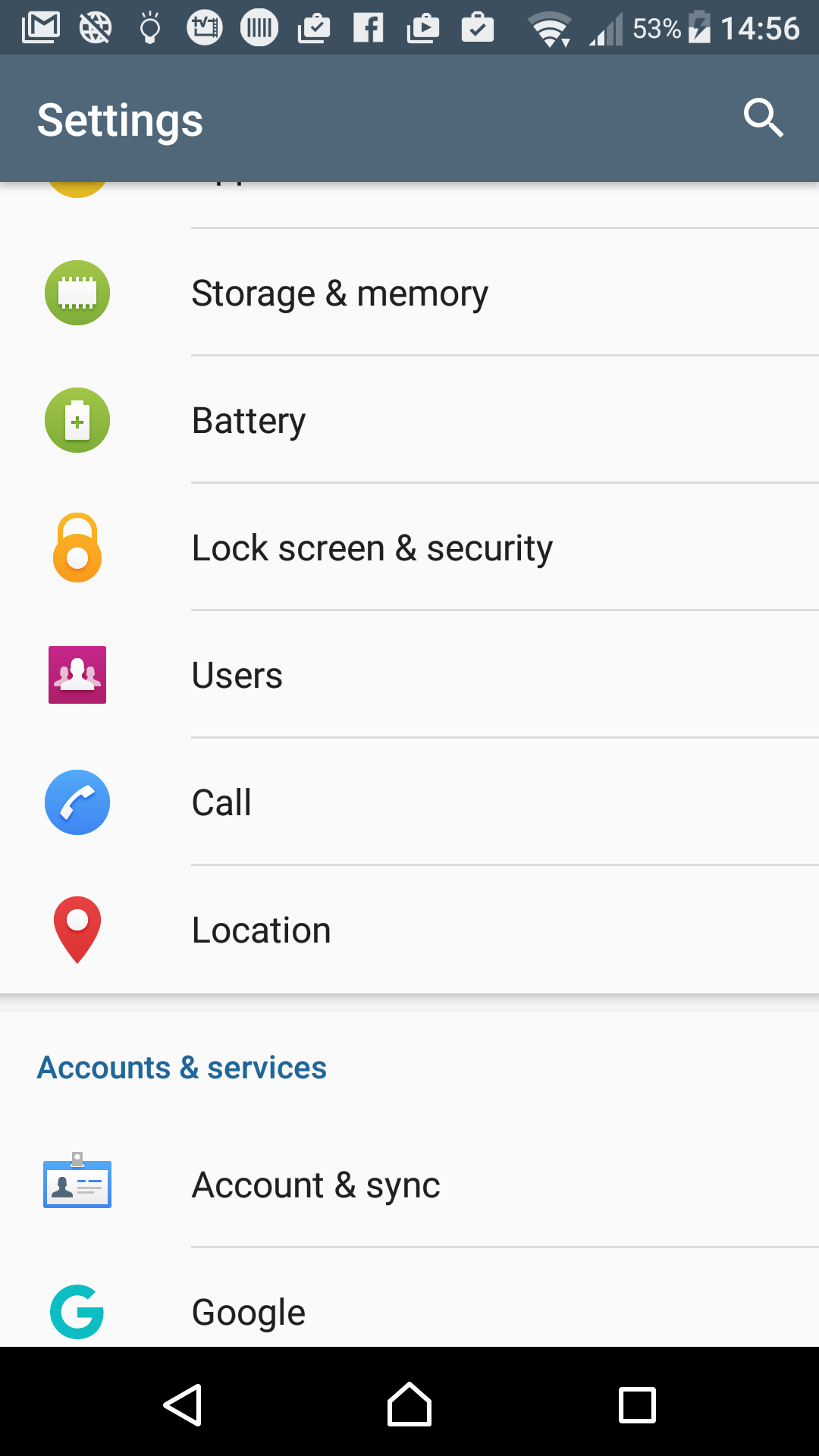Viewport: 819px width, 1456px height.
Task: Show recent apps
Action: [637, 1404]
